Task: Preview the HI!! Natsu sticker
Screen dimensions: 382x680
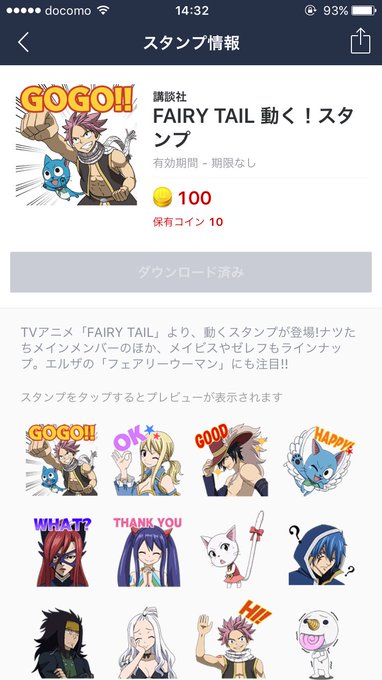Action: click(x=233, y=640)
